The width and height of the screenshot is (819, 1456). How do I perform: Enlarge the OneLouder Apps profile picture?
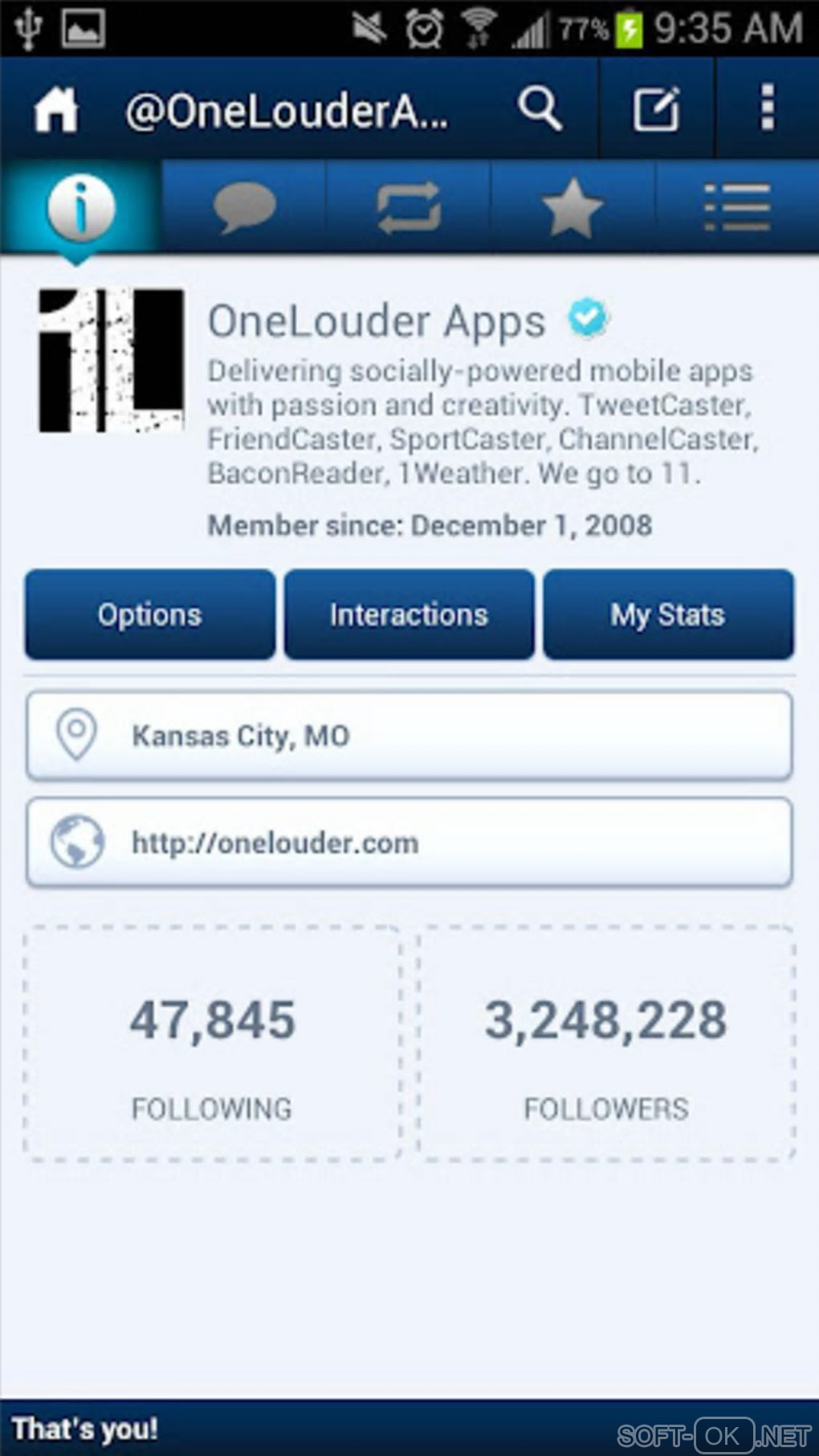coord(112,361)
